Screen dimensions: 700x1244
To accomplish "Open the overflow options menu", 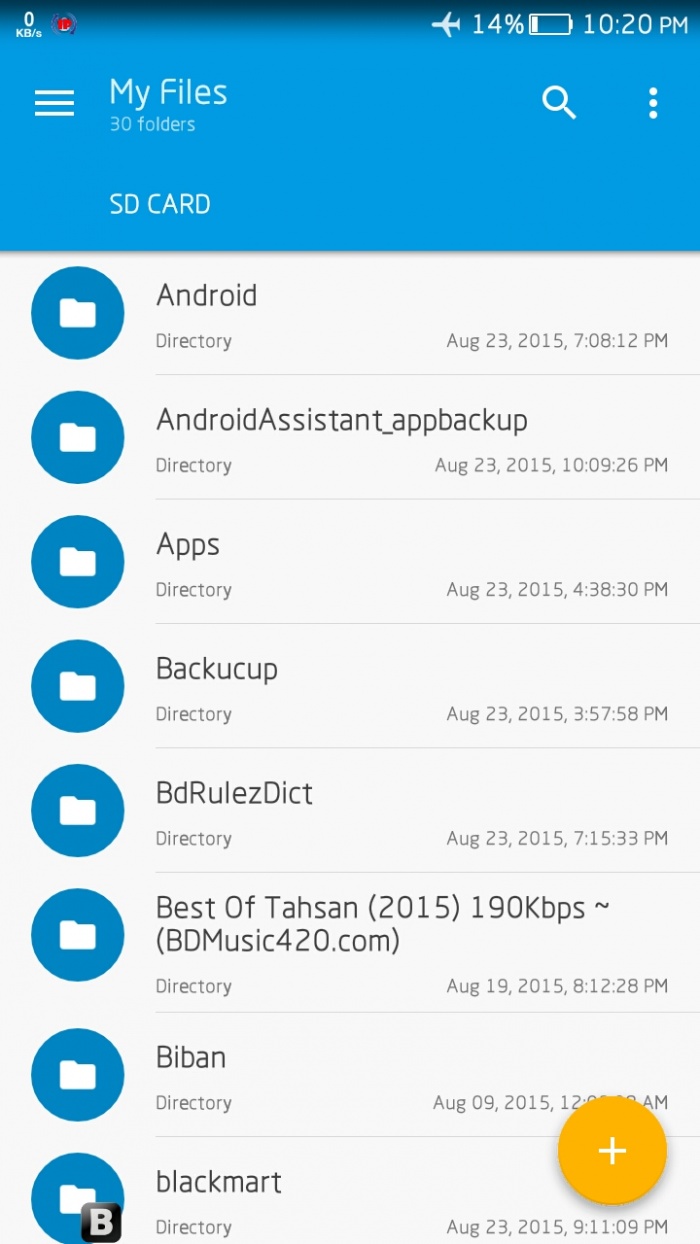I will click(653, 103).
